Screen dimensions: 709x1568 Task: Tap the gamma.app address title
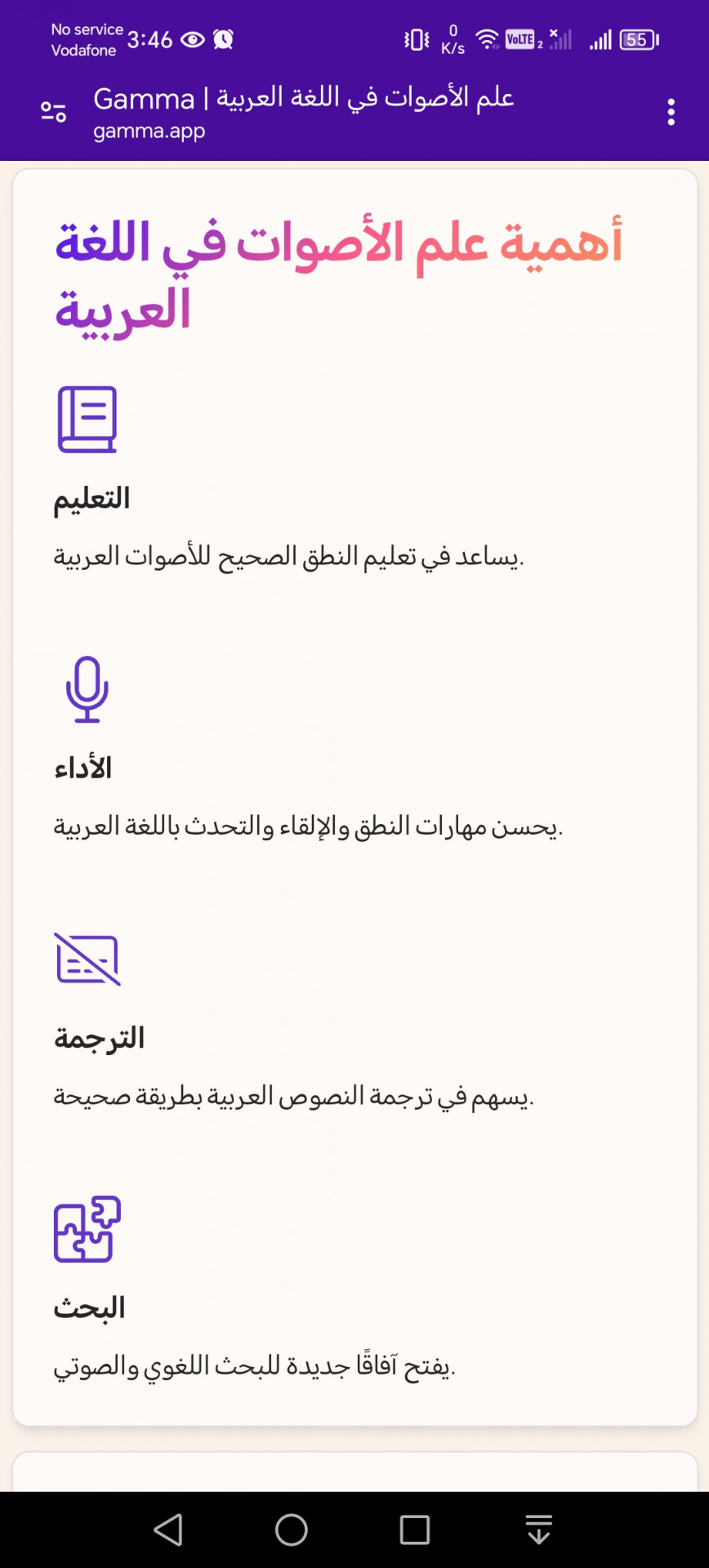[x=303, y=113]
